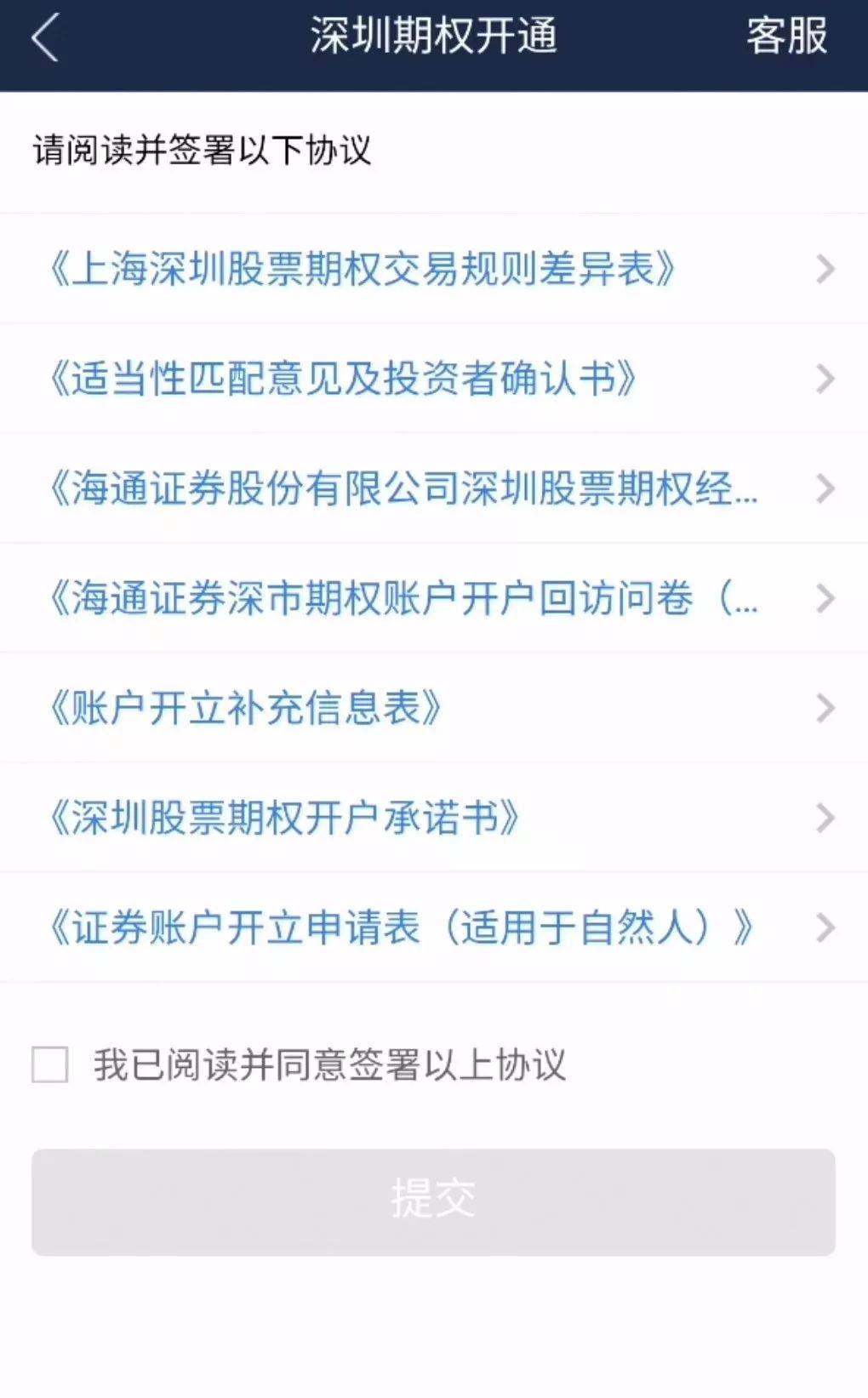
Task: Open 《深圳股票期权开户承诺书》
Action: click(x=434, y=818)
